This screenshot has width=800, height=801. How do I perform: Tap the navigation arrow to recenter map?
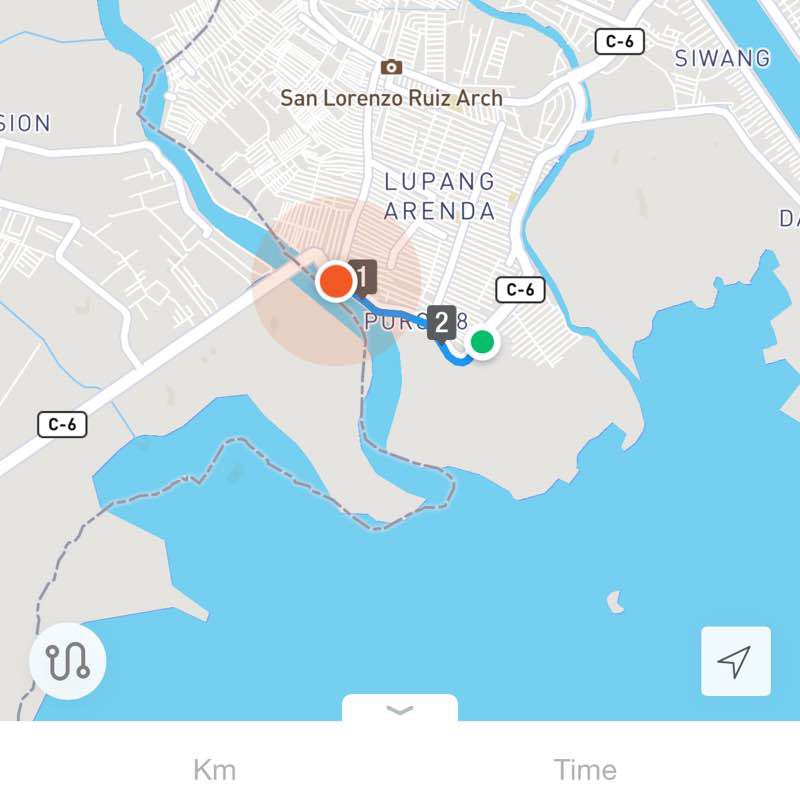(736, 658)
